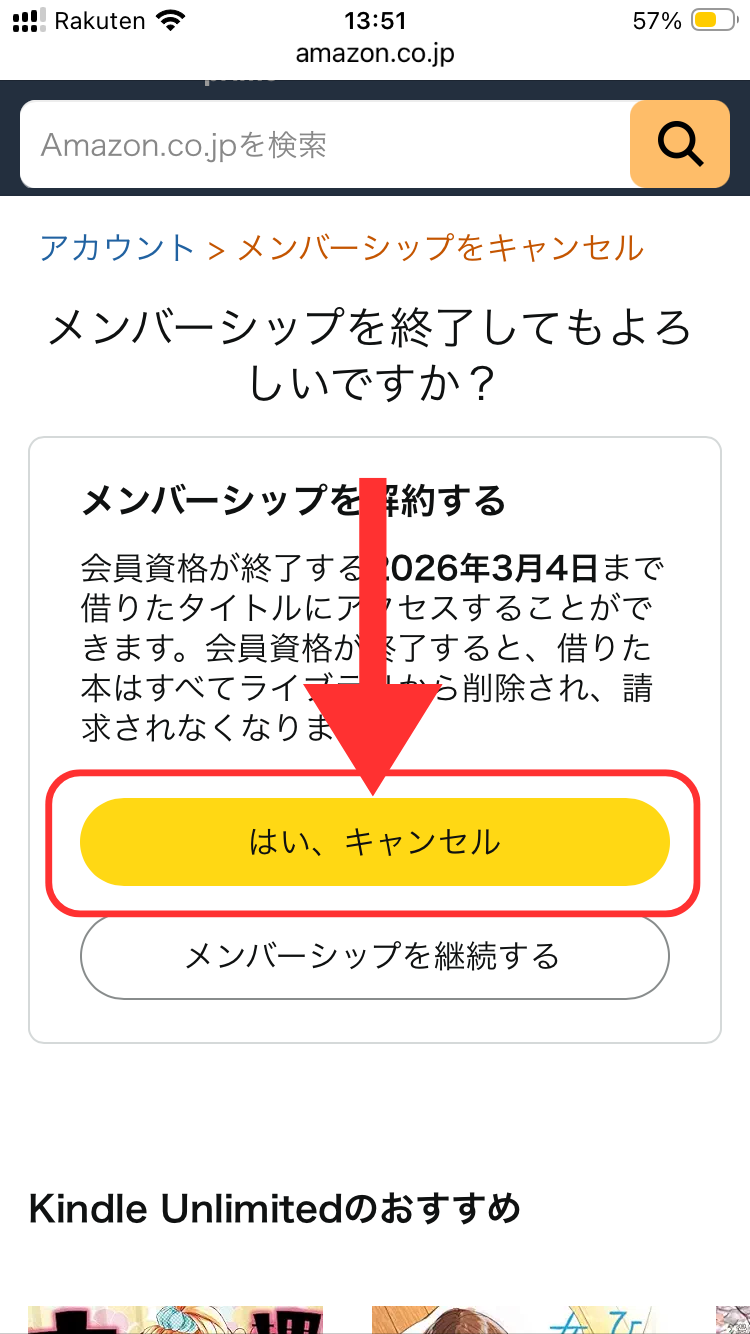Tap the Amazon.co.jp search field
The image size is (750, 1334).
(x=320, y=146)
